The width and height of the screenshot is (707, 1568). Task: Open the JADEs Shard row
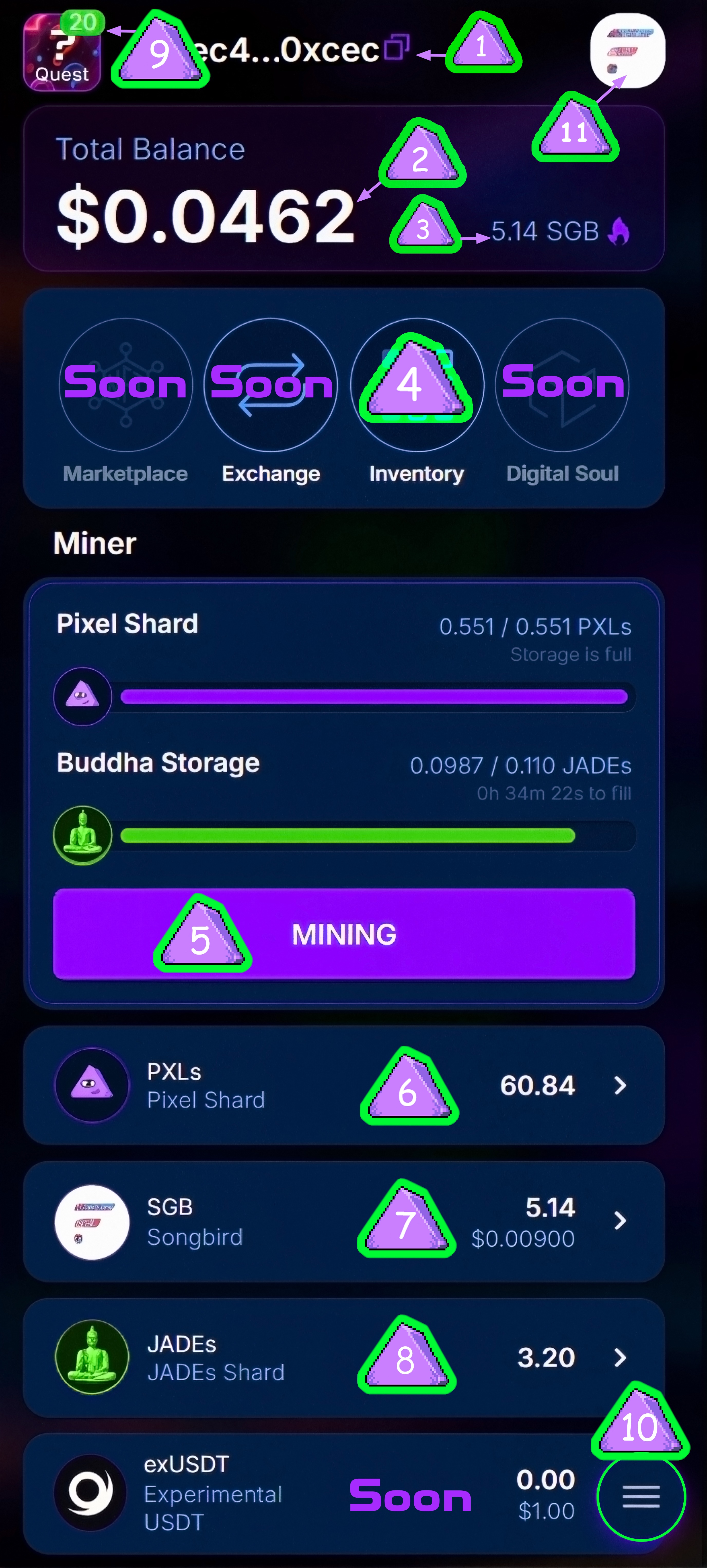(344, 1358)
